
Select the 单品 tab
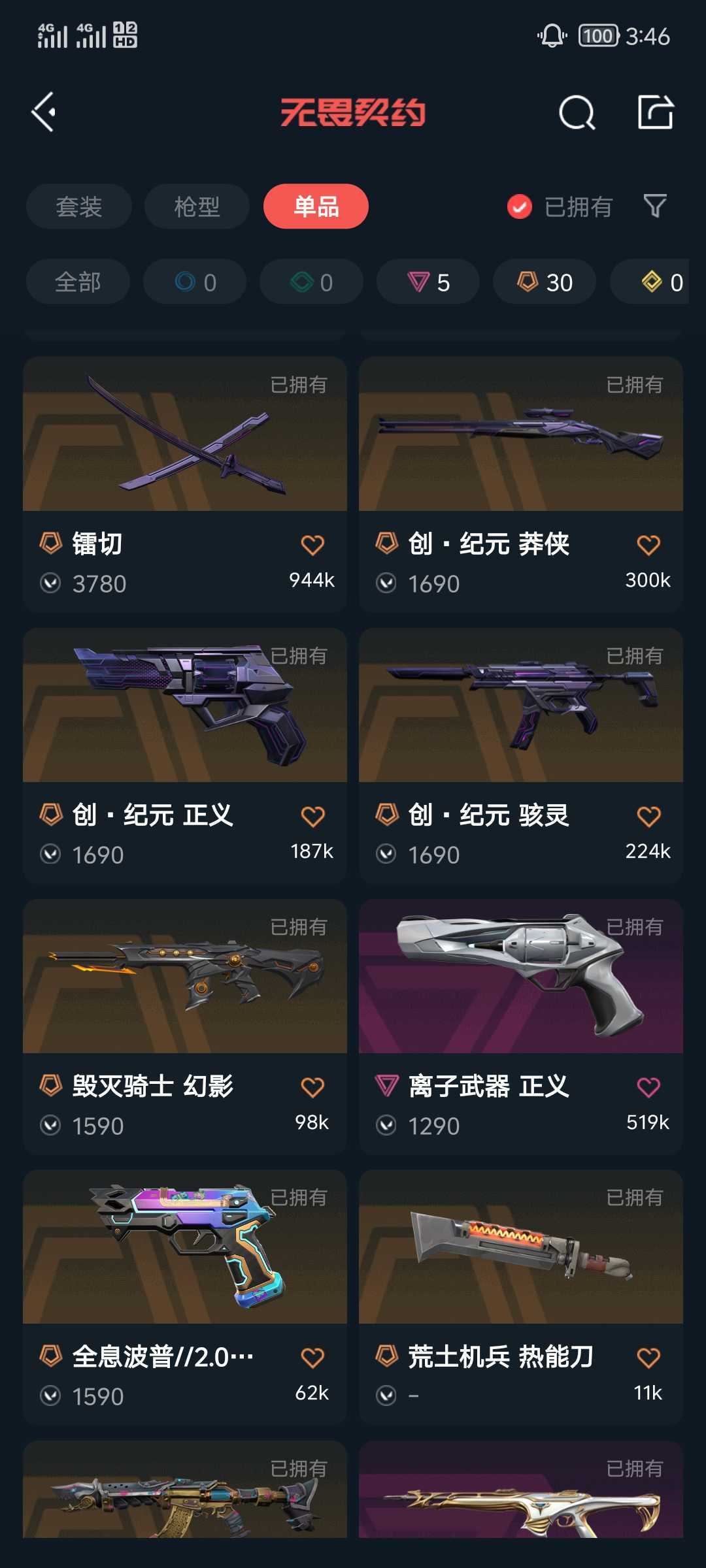[316, 206]
